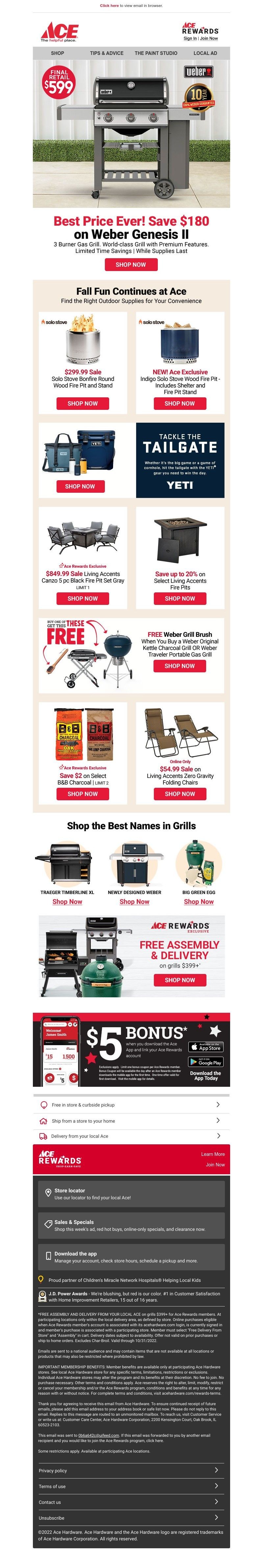
Task: Shop the Solo Stove Bonfire $299.99 sale
Action: click(x=83, y=403)
